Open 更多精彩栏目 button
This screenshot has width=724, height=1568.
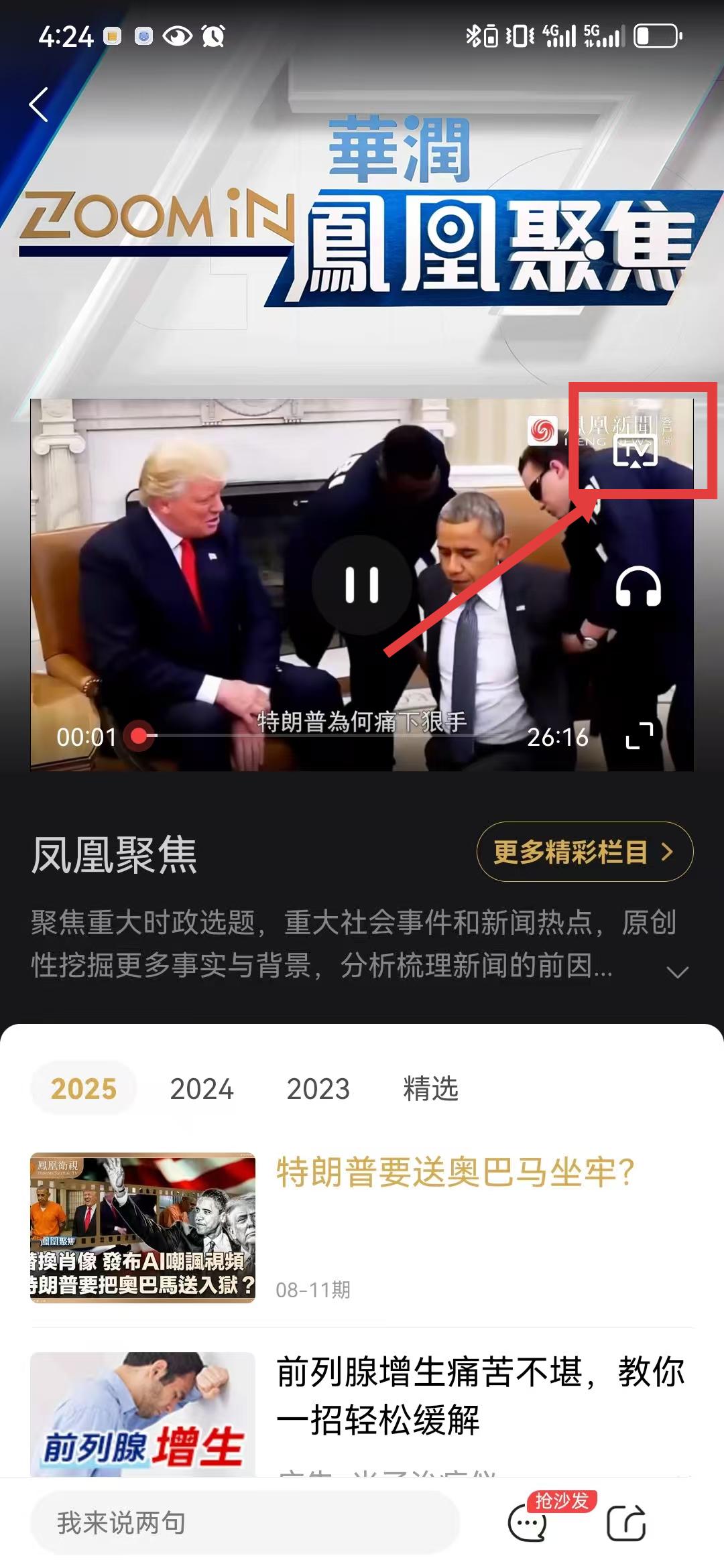pyautogui.click(x=584, y=852)
